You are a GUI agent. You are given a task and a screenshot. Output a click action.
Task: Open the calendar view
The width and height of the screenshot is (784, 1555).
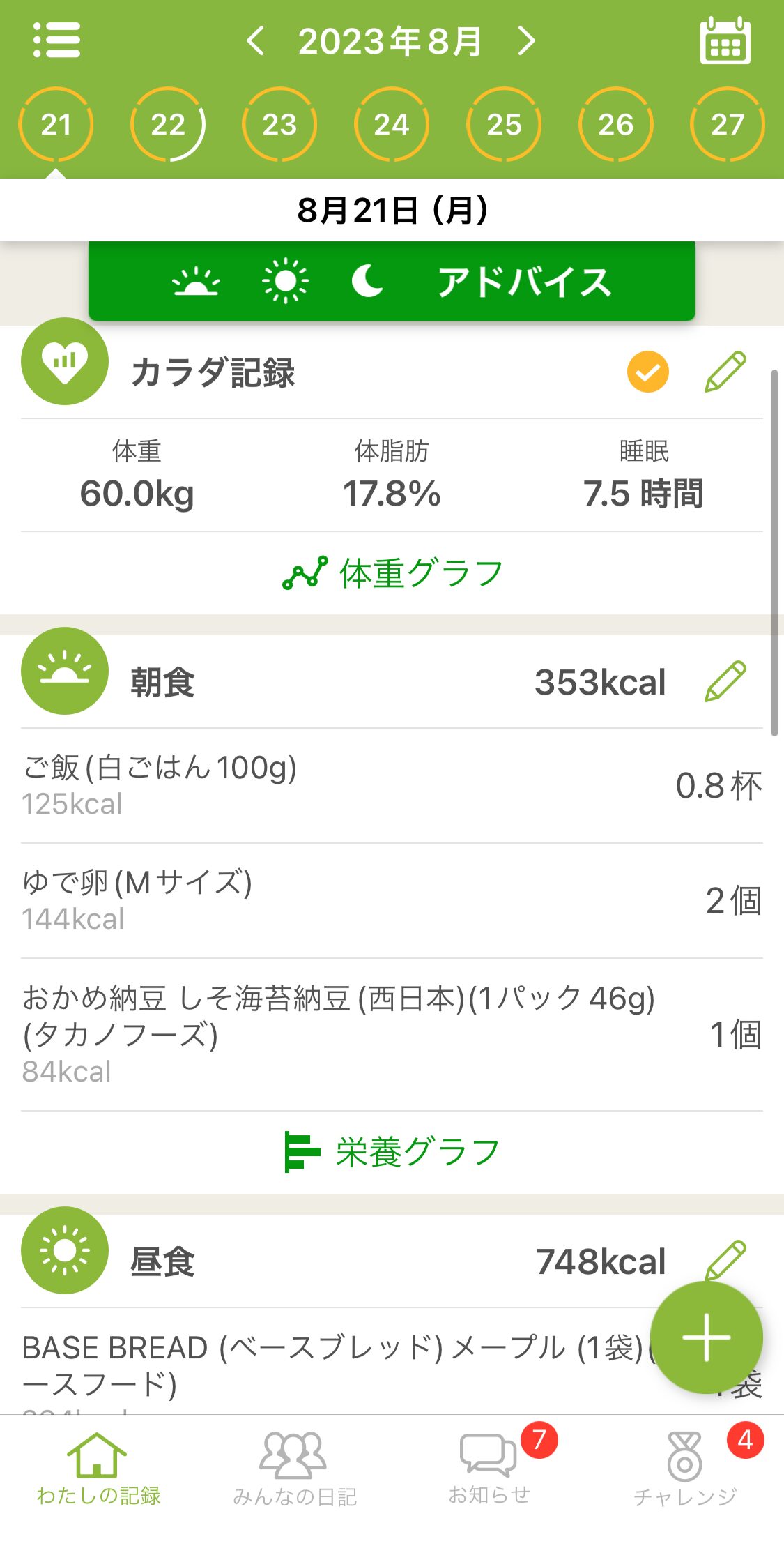coord(725,41)
